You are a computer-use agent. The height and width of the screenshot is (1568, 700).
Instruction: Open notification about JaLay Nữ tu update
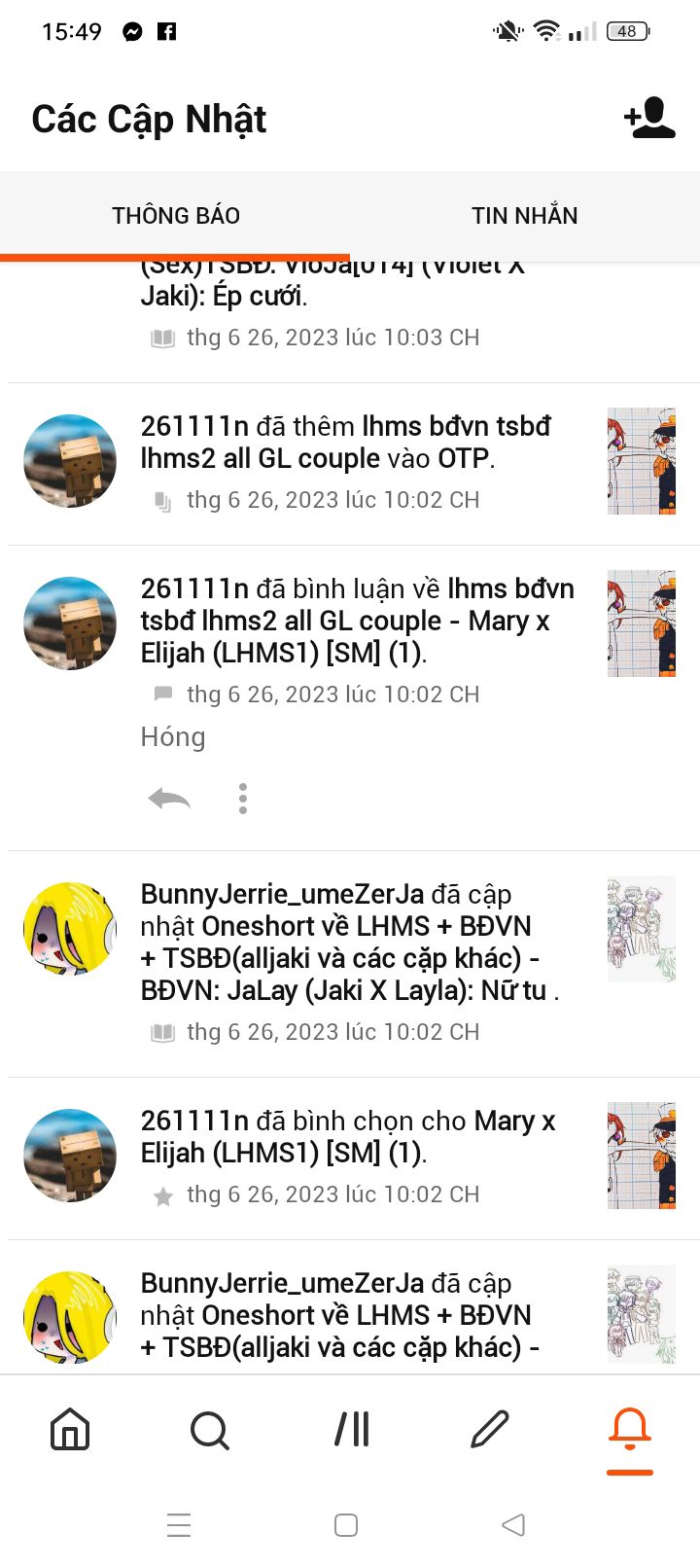(x=350, y=963)
